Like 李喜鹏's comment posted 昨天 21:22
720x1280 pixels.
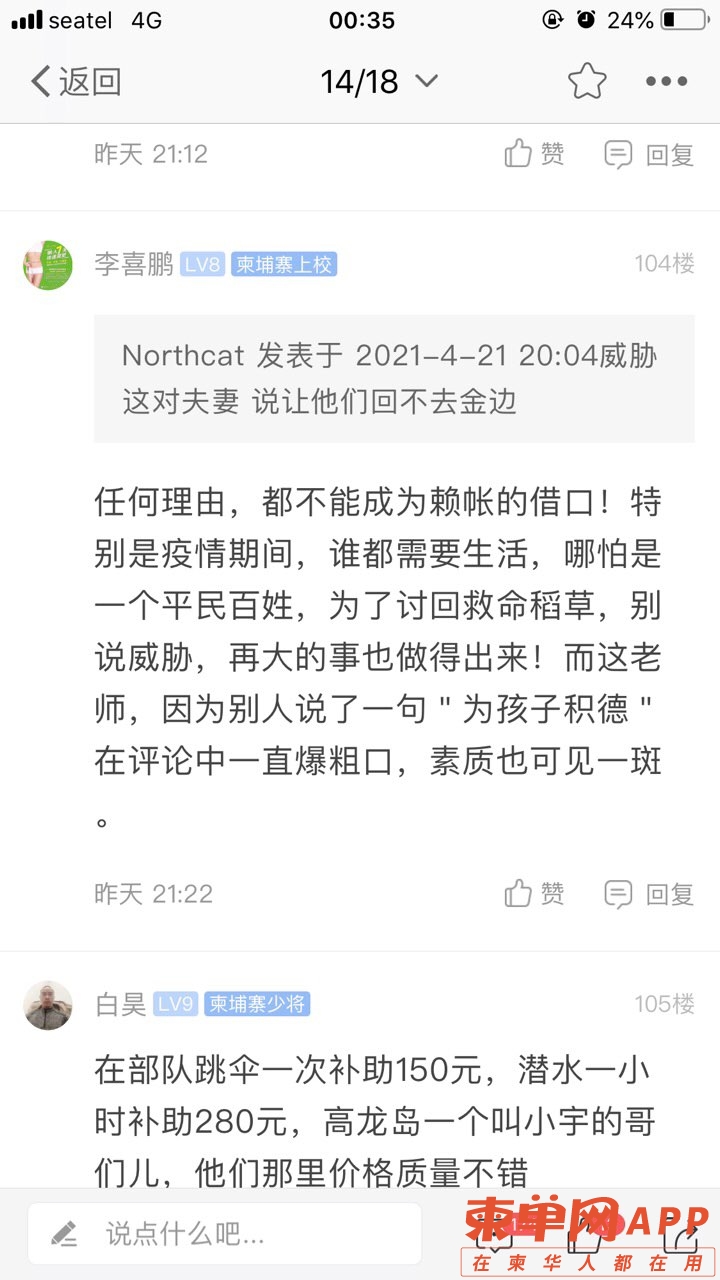coord(535,893)
